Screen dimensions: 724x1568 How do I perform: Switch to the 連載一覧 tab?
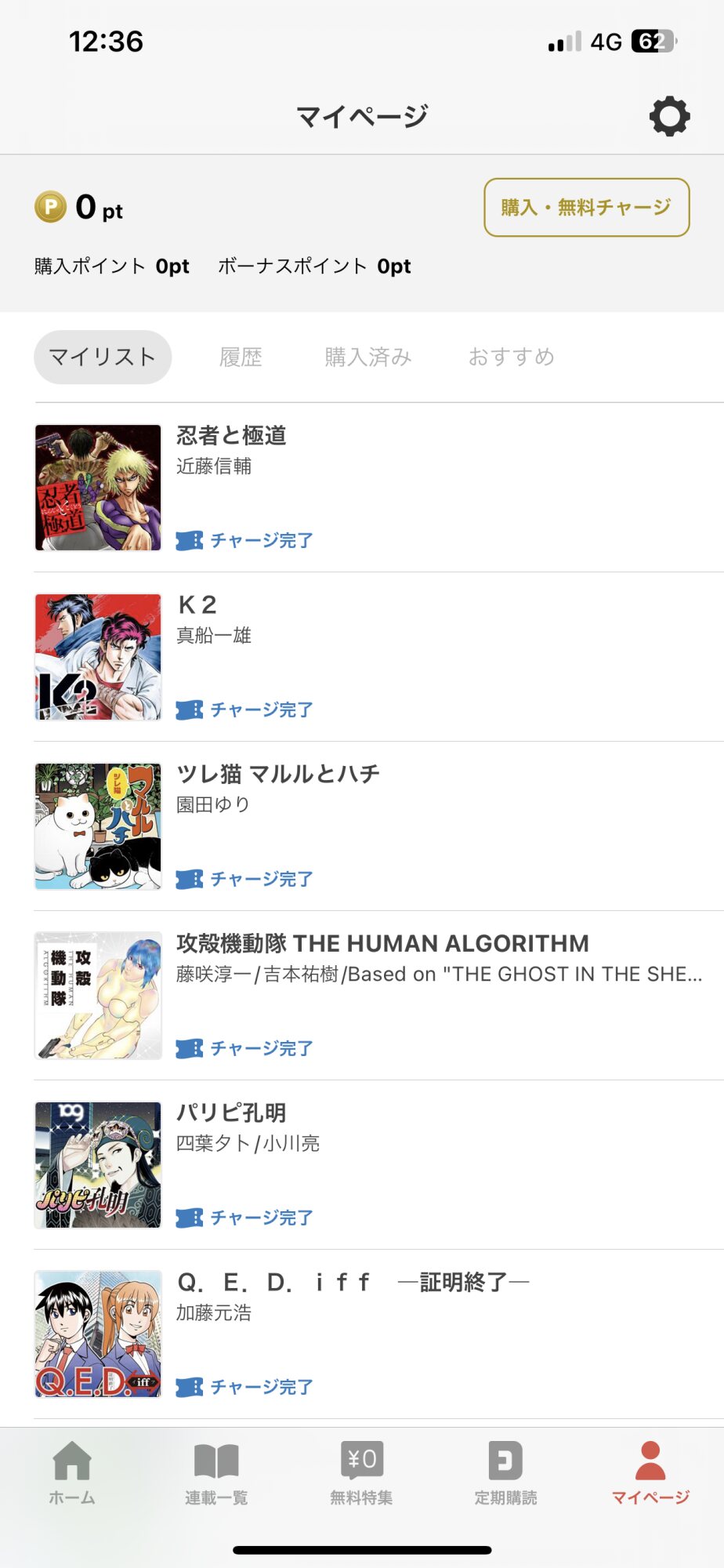pos(216,1473)
